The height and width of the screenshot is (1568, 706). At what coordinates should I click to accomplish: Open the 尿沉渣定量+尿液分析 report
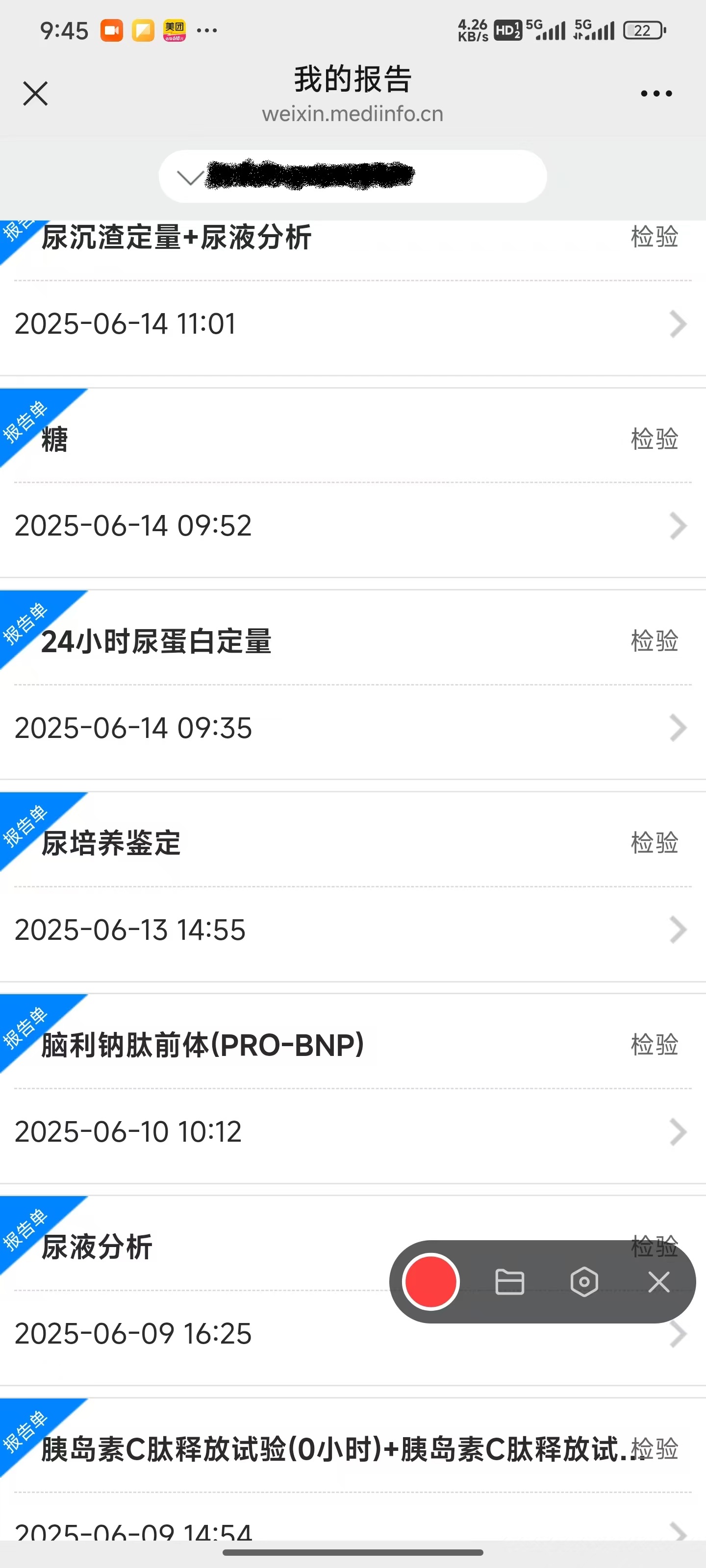(353, 298)
